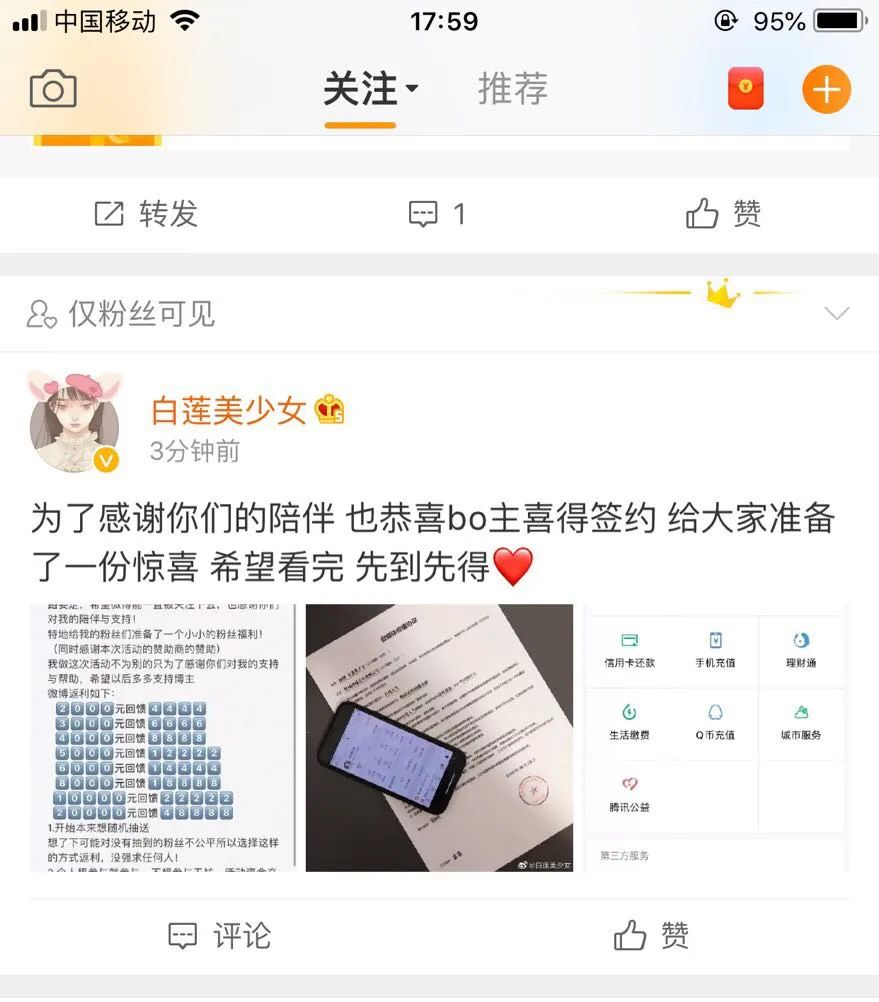
Task: Tap 评论 under 白莲美少女's post
Action: tap(220, 936)
